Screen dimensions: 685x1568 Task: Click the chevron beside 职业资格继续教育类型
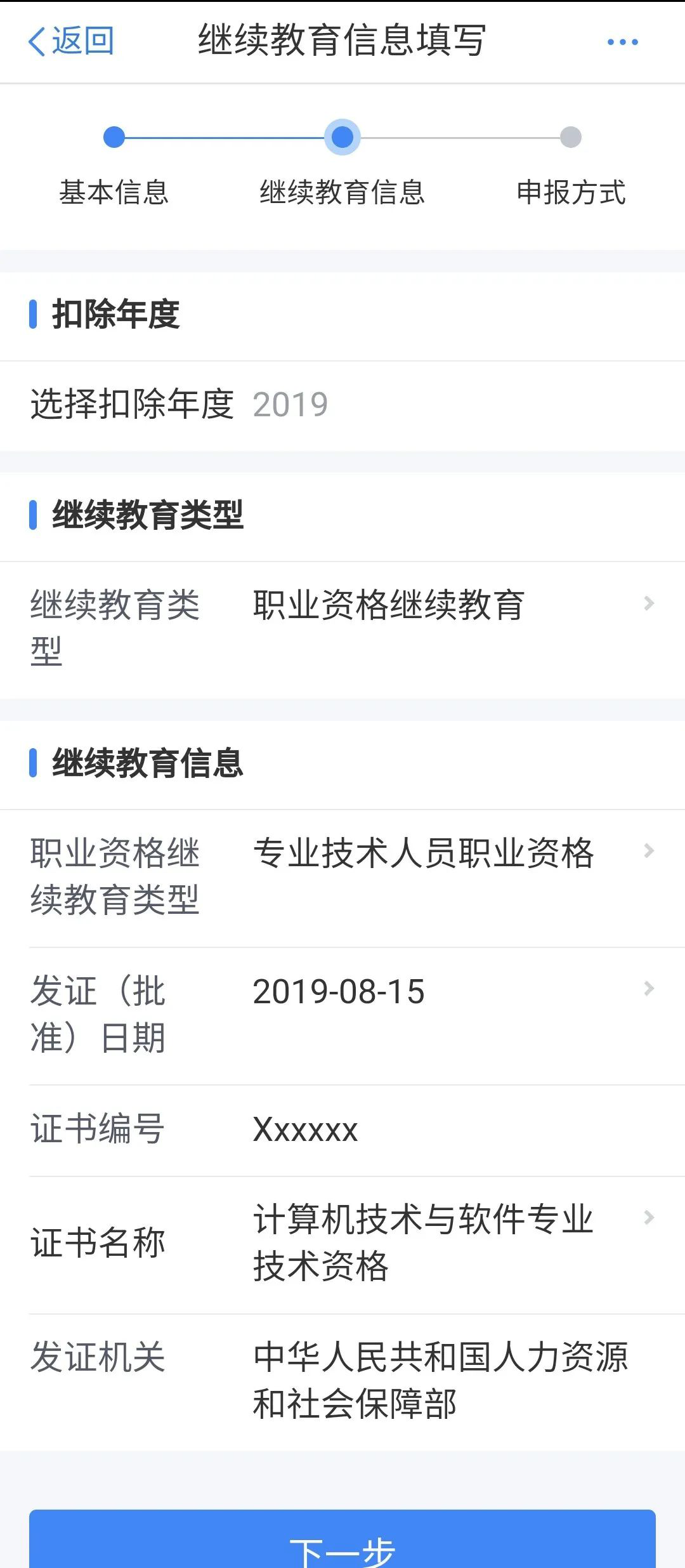pos(648,851)
